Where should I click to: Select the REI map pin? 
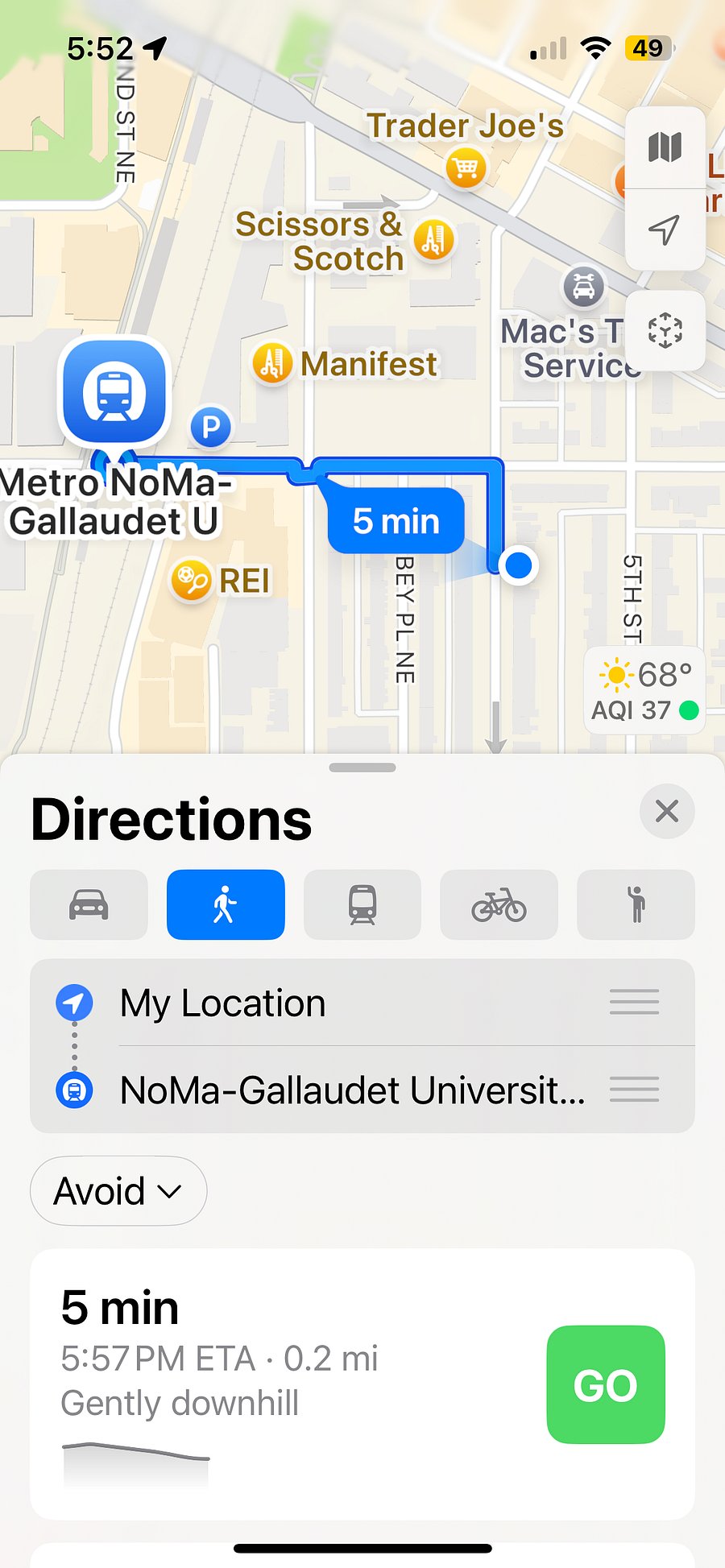click(191, 581)
